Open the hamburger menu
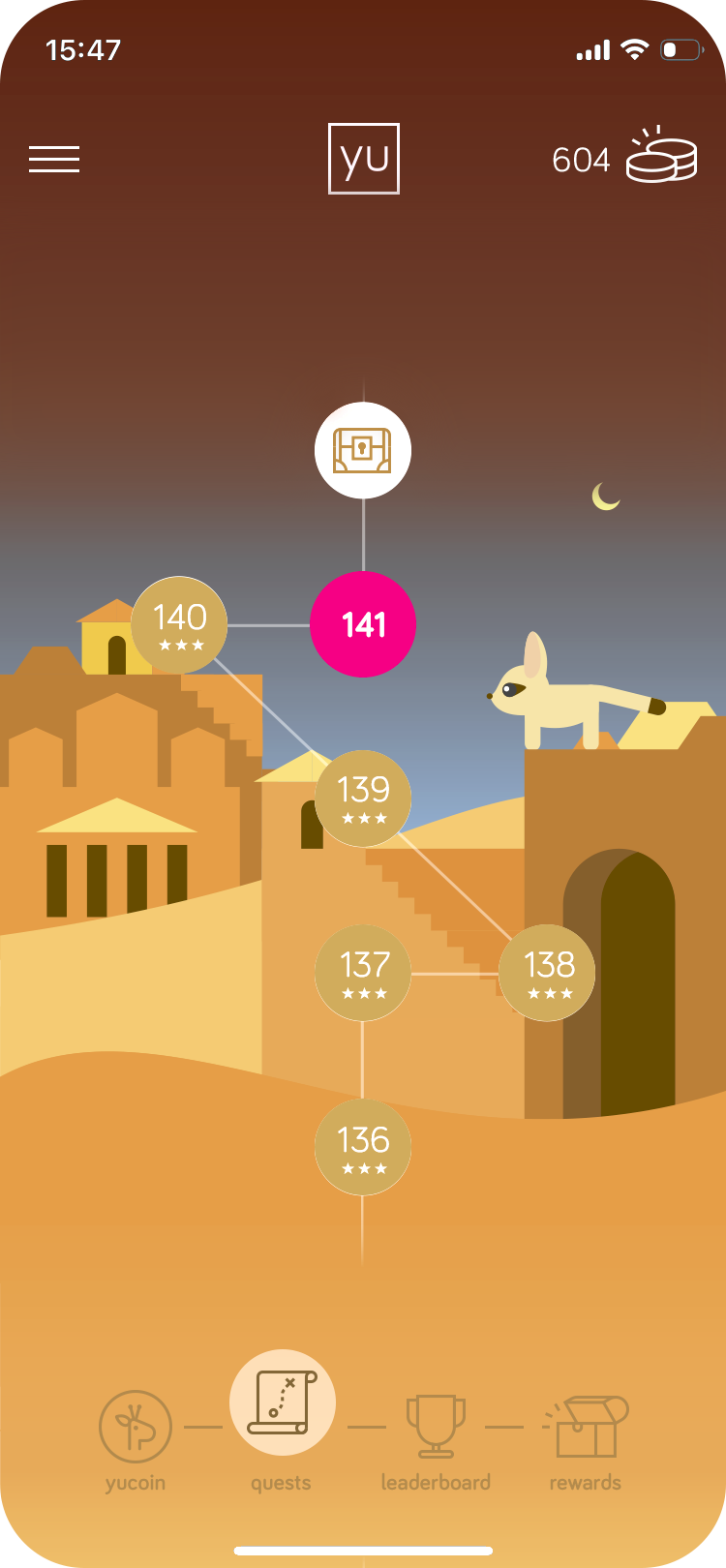The image size is (726, 1568). [54, 159]
